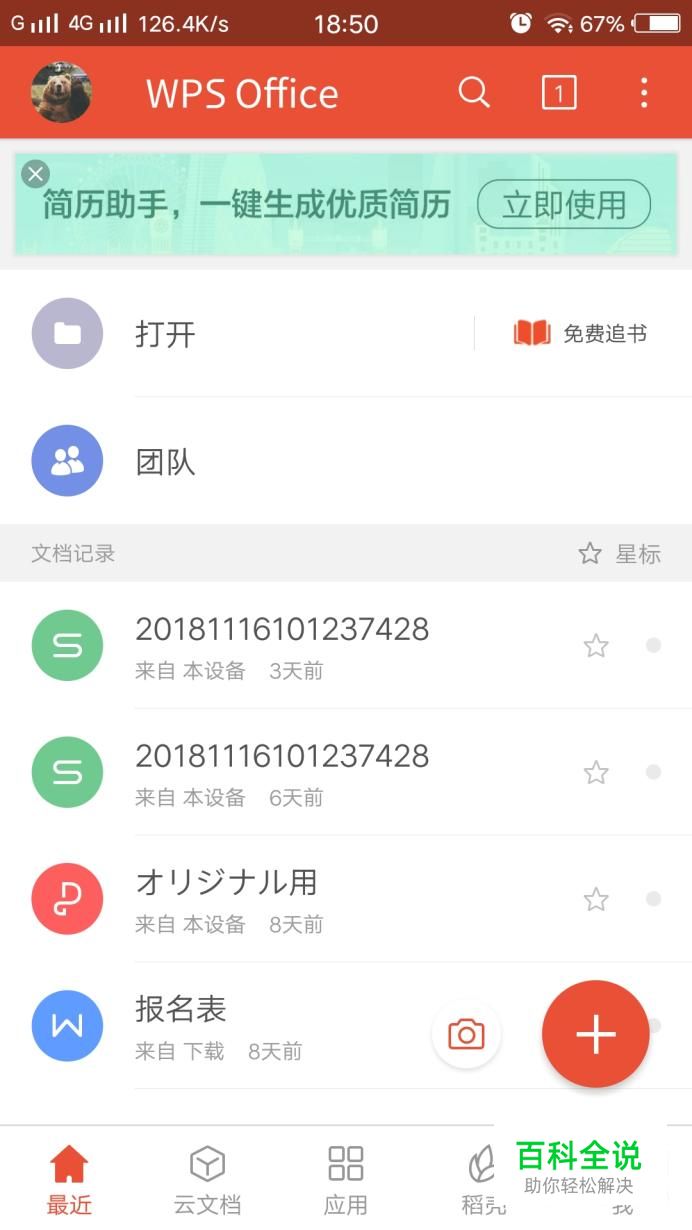
Task: Star the オリジナル用 document
Action: coord(596,899)
